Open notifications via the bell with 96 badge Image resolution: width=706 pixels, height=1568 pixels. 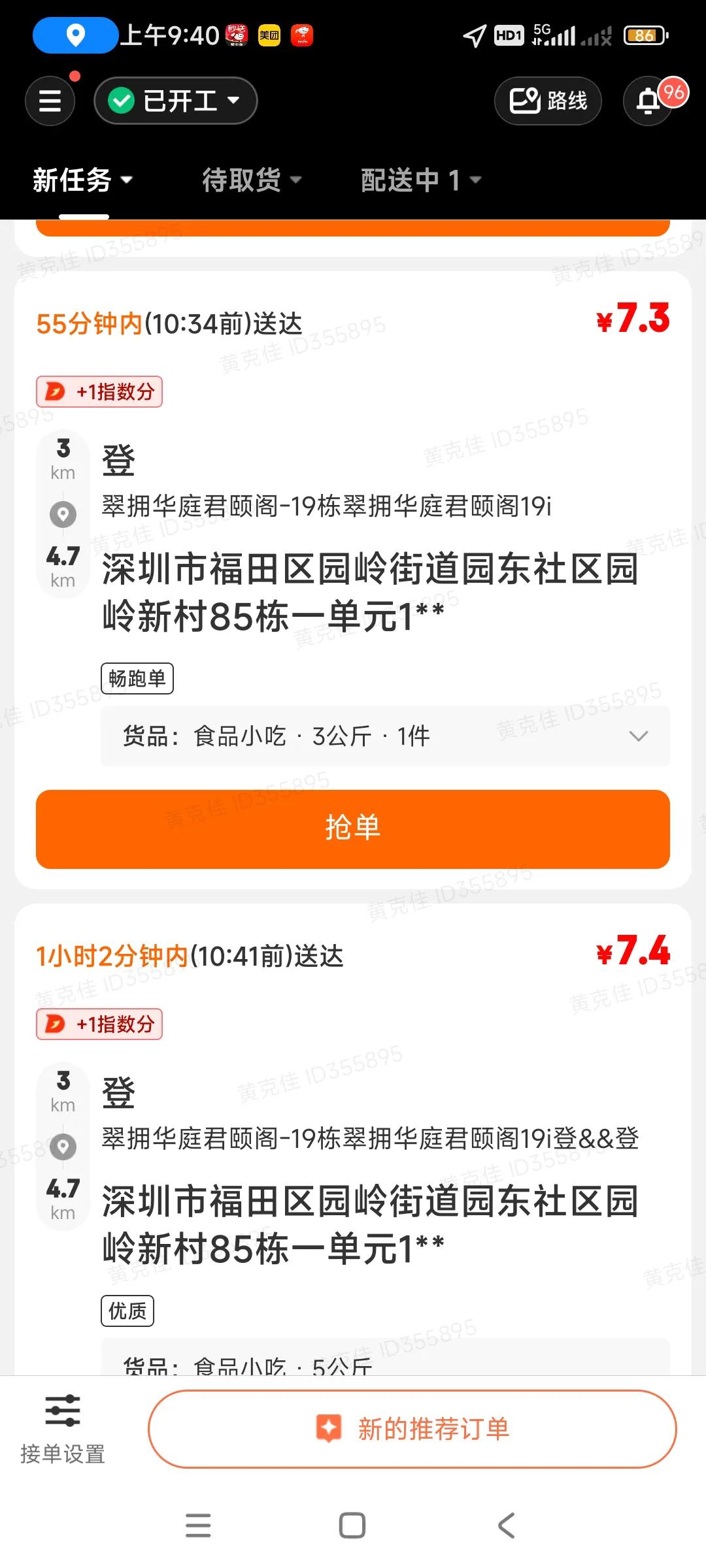[x=647, y=101]
